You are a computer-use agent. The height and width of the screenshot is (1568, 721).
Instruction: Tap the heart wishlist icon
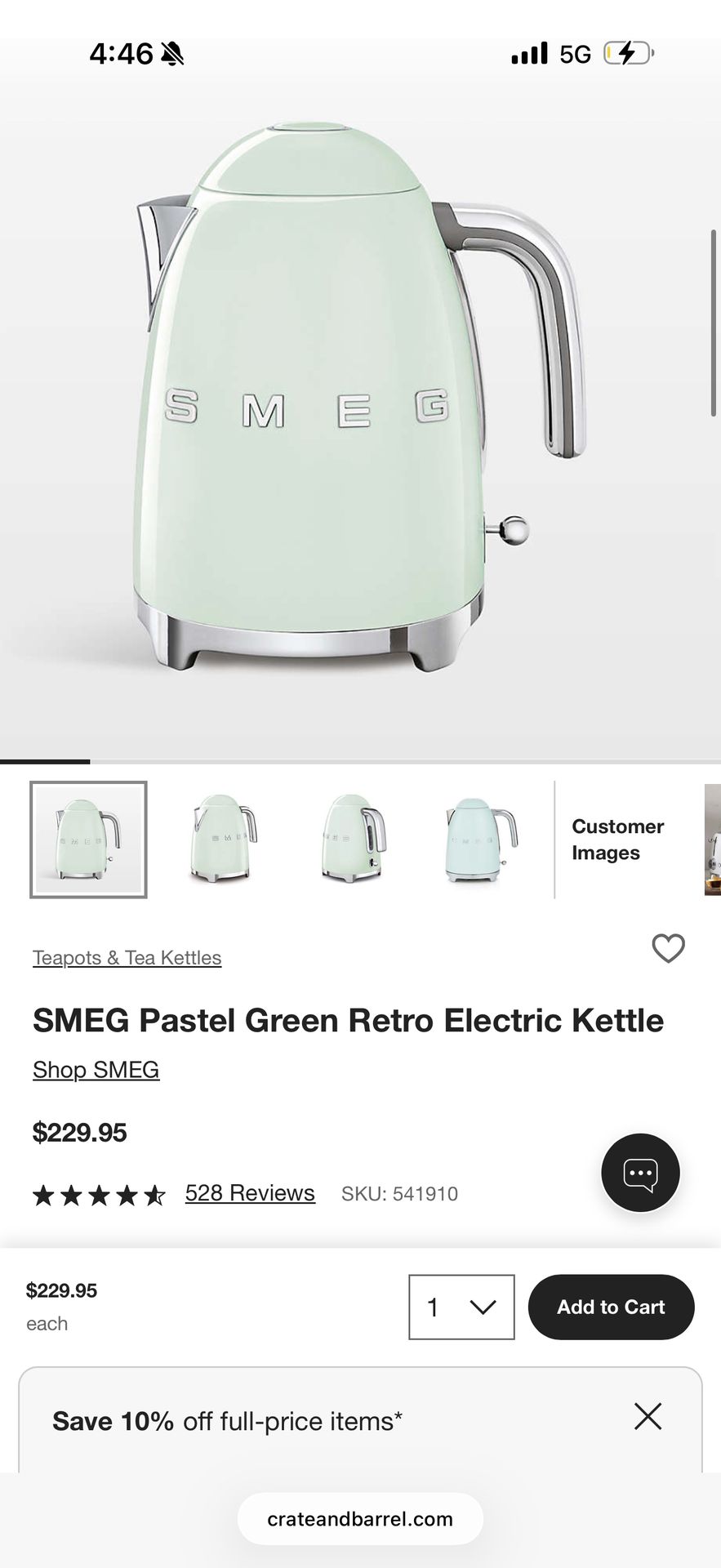click(669, 949)
